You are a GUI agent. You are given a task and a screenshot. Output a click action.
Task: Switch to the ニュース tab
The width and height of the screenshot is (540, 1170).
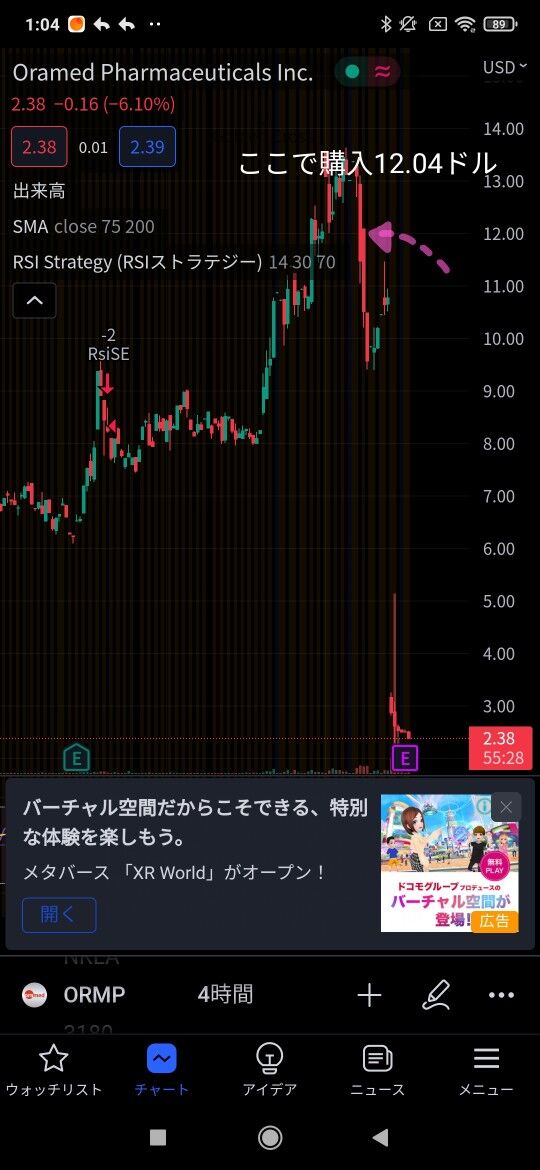point(378,1070)
